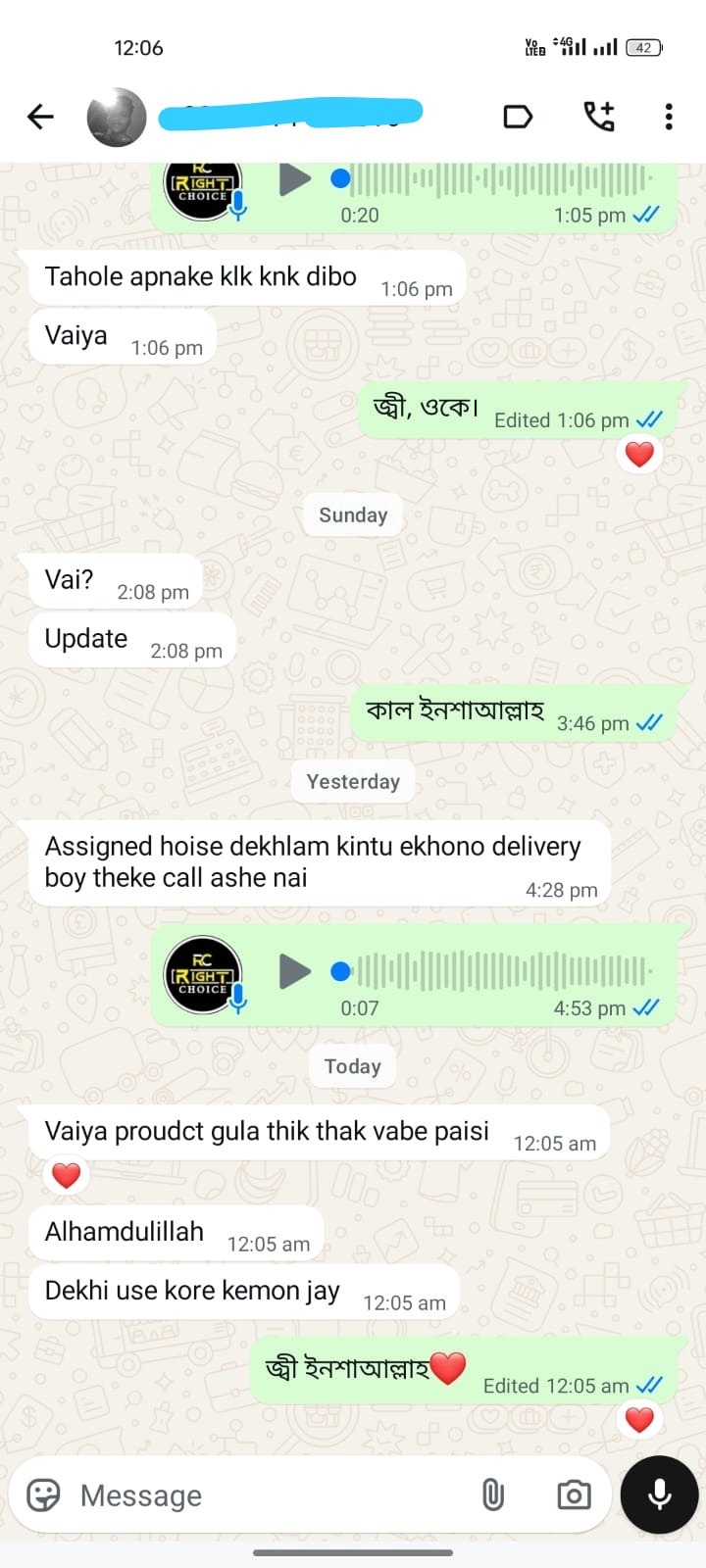Tap the microphone voice record button

660,1494
